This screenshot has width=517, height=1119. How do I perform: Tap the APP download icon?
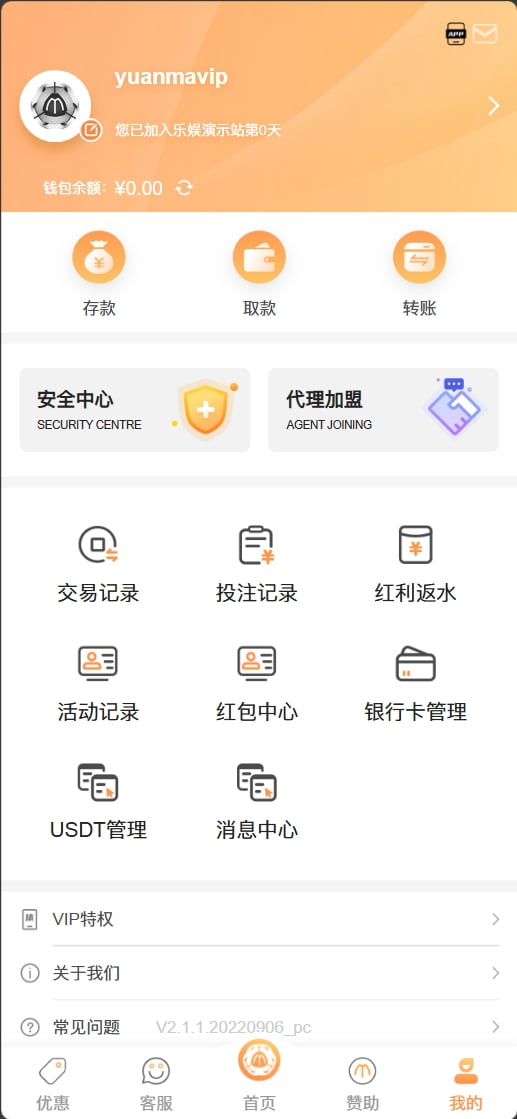(456, 34)
